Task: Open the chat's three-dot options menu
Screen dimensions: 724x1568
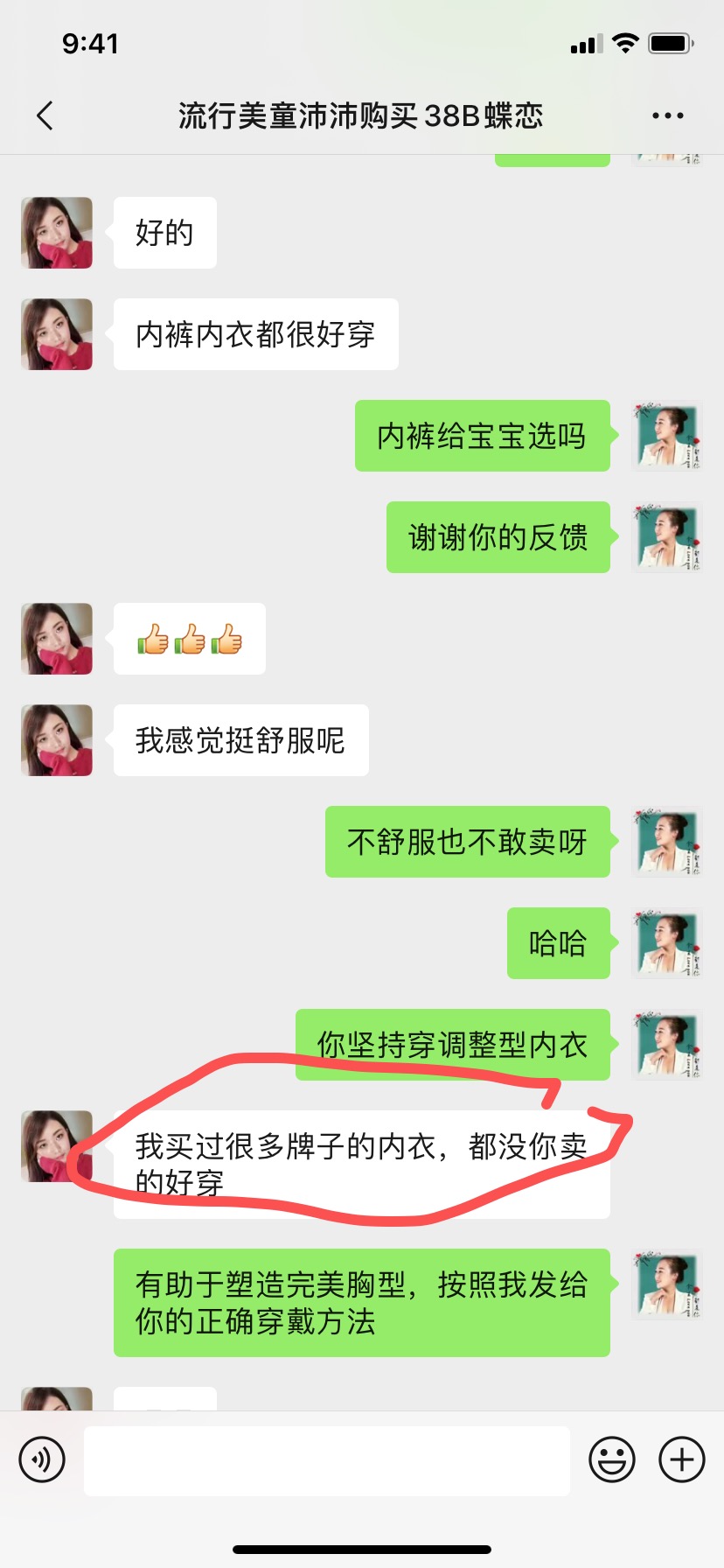Action: [667, 115]
